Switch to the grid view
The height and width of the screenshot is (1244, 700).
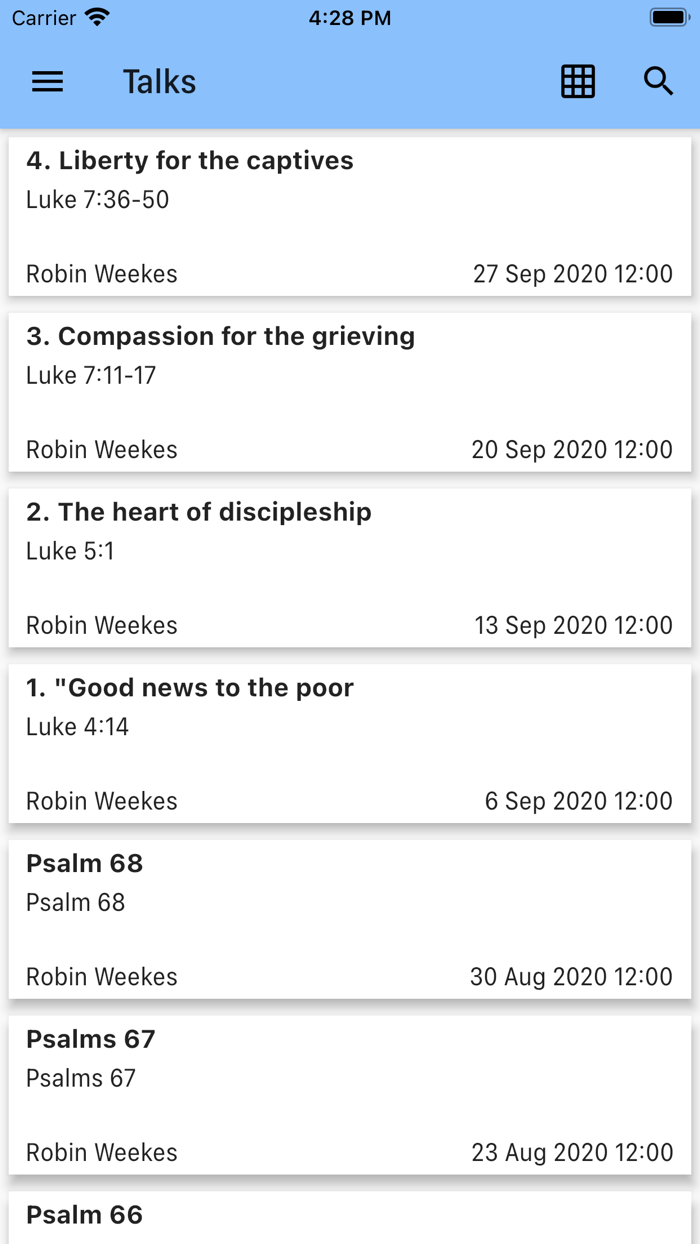[x=578, y=82]
